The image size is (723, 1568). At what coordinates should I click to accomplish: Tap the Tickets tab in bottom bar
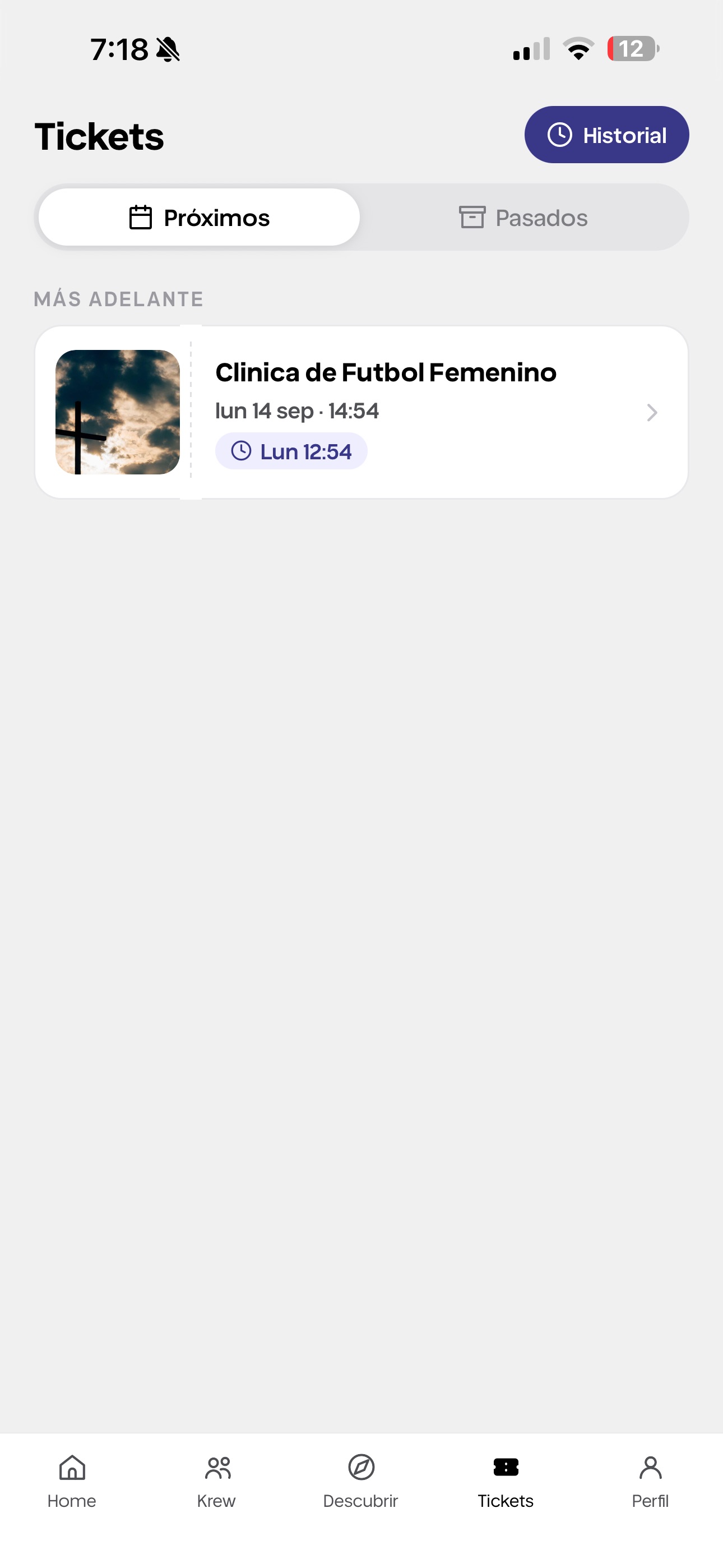(506, 1481)
